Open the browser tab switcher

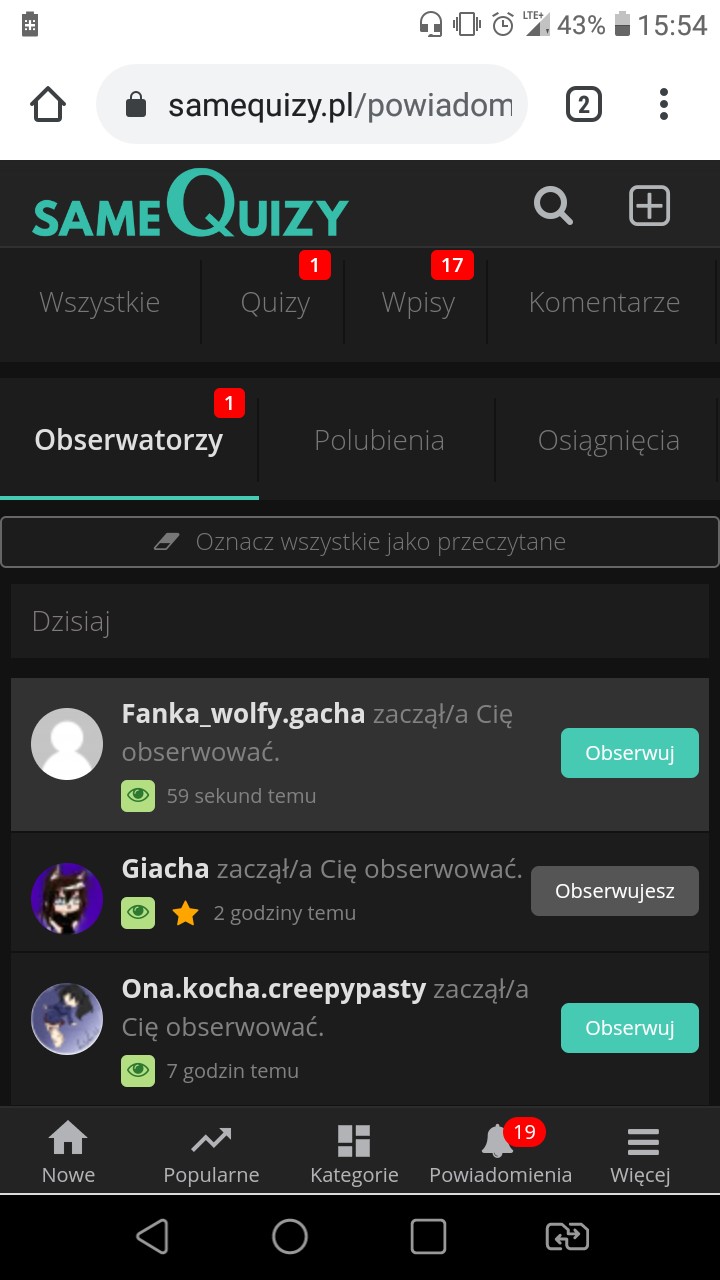[584, 104]
